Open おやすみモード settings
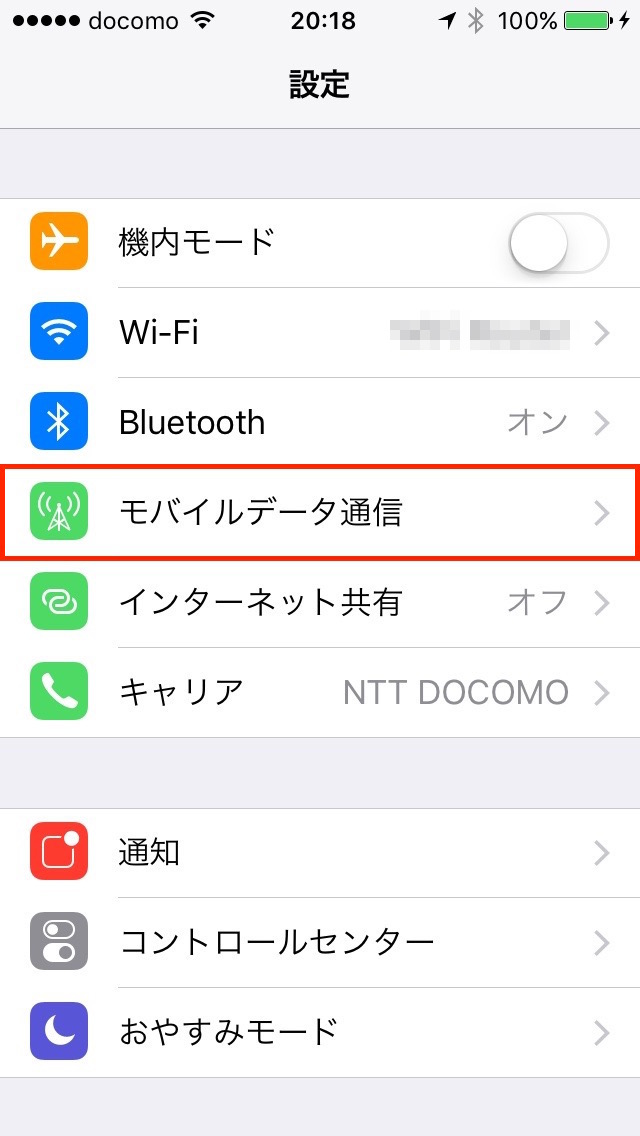This screenshot has width=640, height=1136. (x=320, y=1032)
